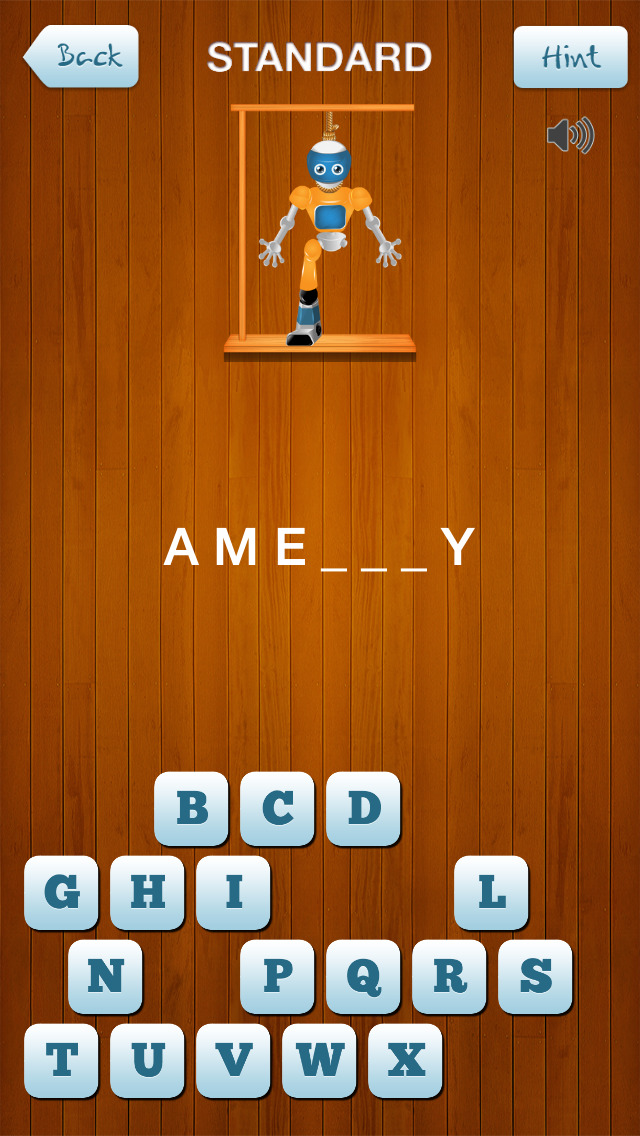This screenshot has width=640, height=1136.
Task: Guess the letter L
Action: pyautogui.click(x=491, y=892)
